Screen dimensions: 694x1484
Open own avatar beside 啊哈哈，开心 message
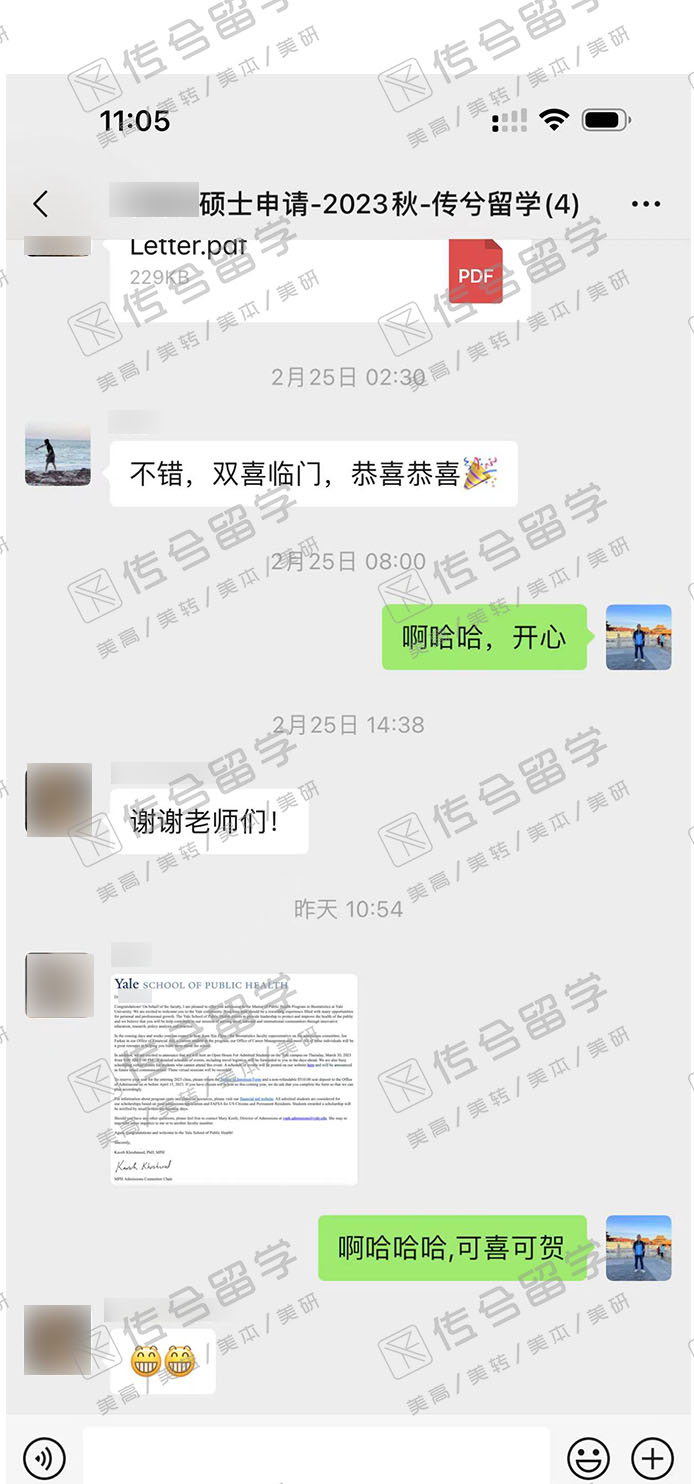click(x=638, y=637)
